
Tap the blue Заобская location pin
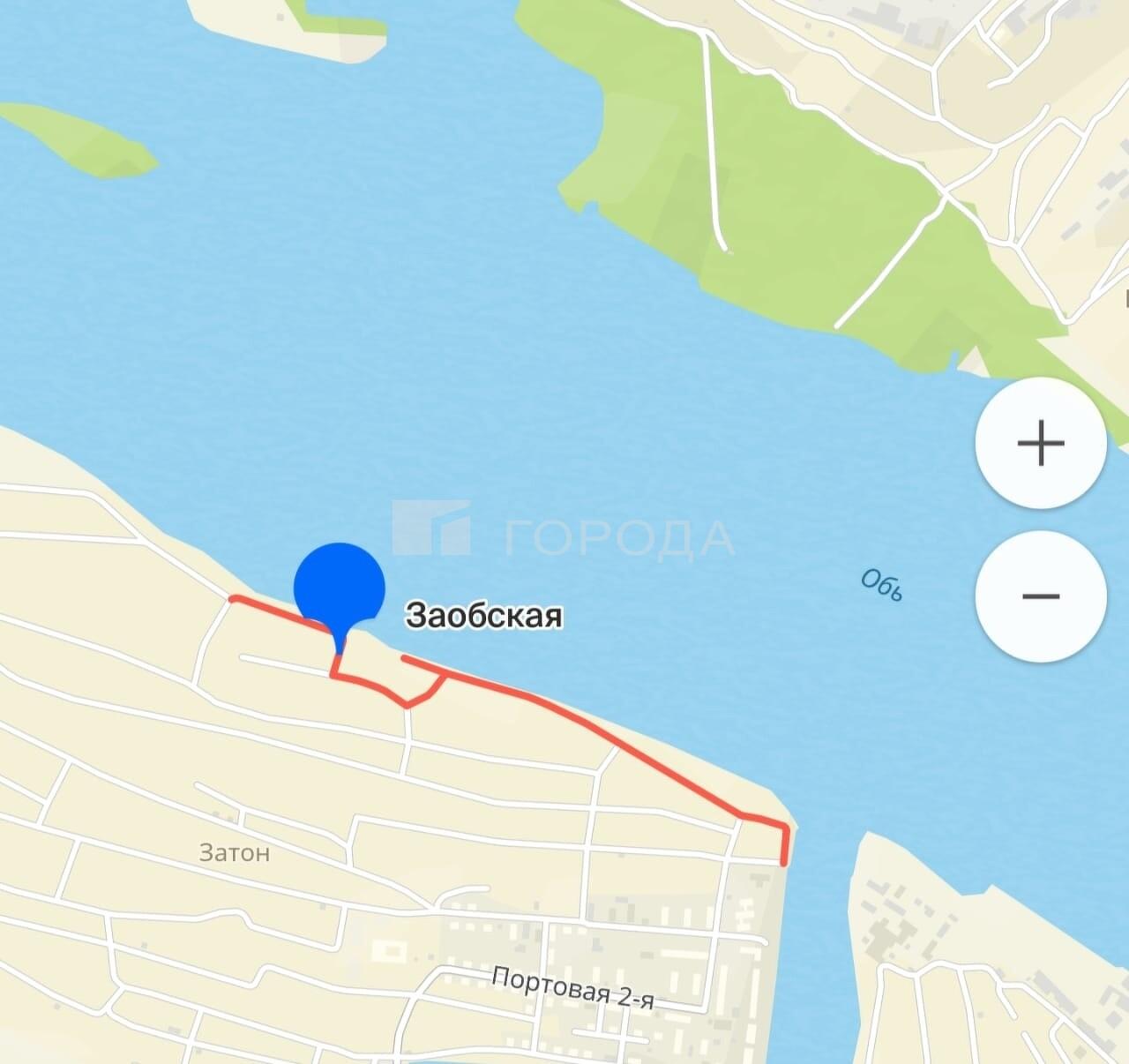(340, 588)
